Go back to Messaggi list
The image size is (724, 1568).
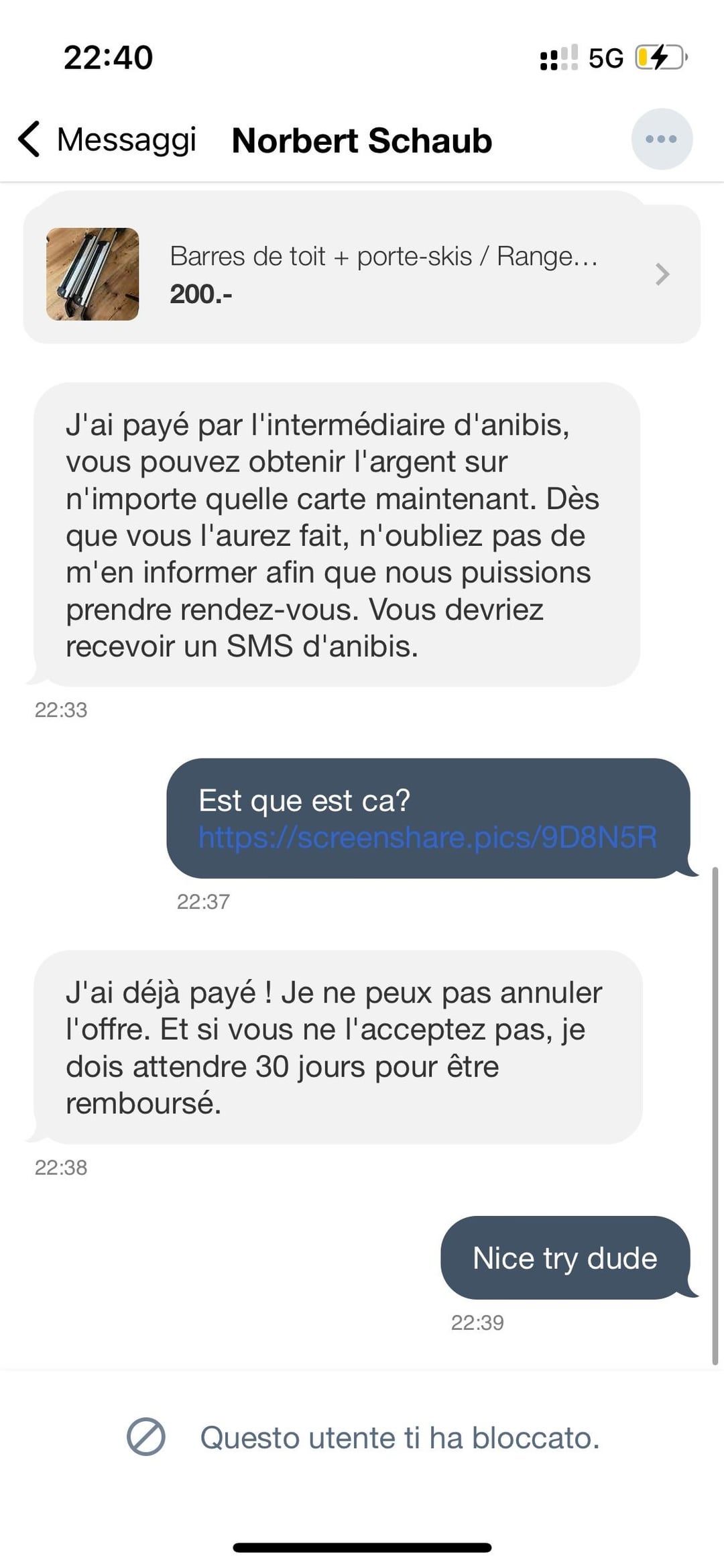pyautogui.click(x=107, y=139)
